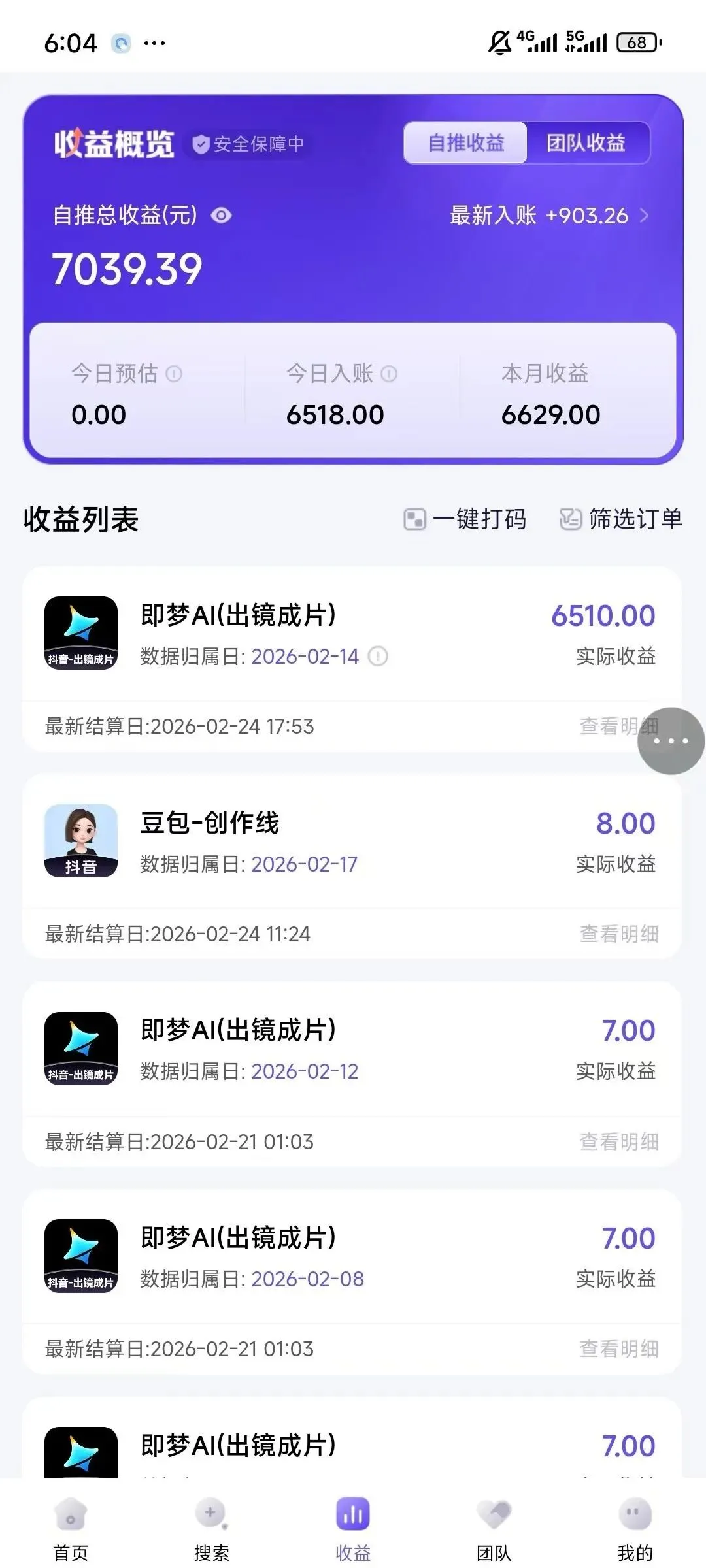706x1568 pixels.
Task: Open 筛选订单 filter
Action: pyautogui.click(x=621, y=519)
